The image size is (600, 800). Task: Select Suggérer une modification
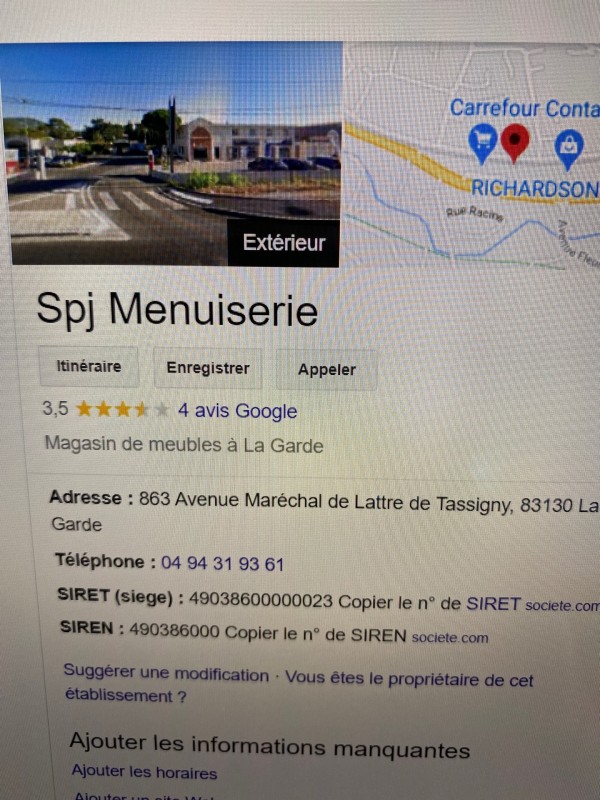[x=166, y=675]
